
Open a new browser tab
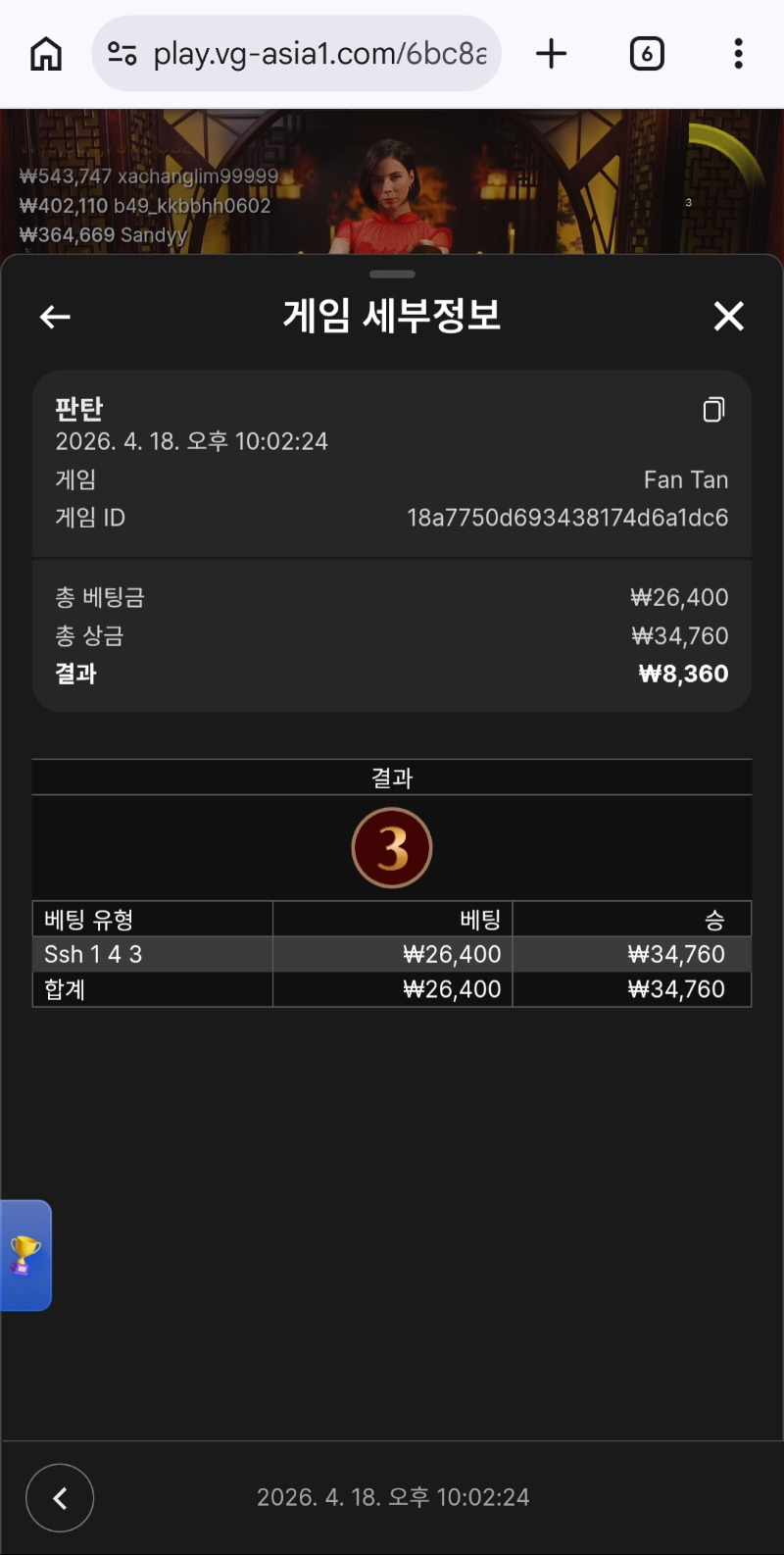(552, 54)
